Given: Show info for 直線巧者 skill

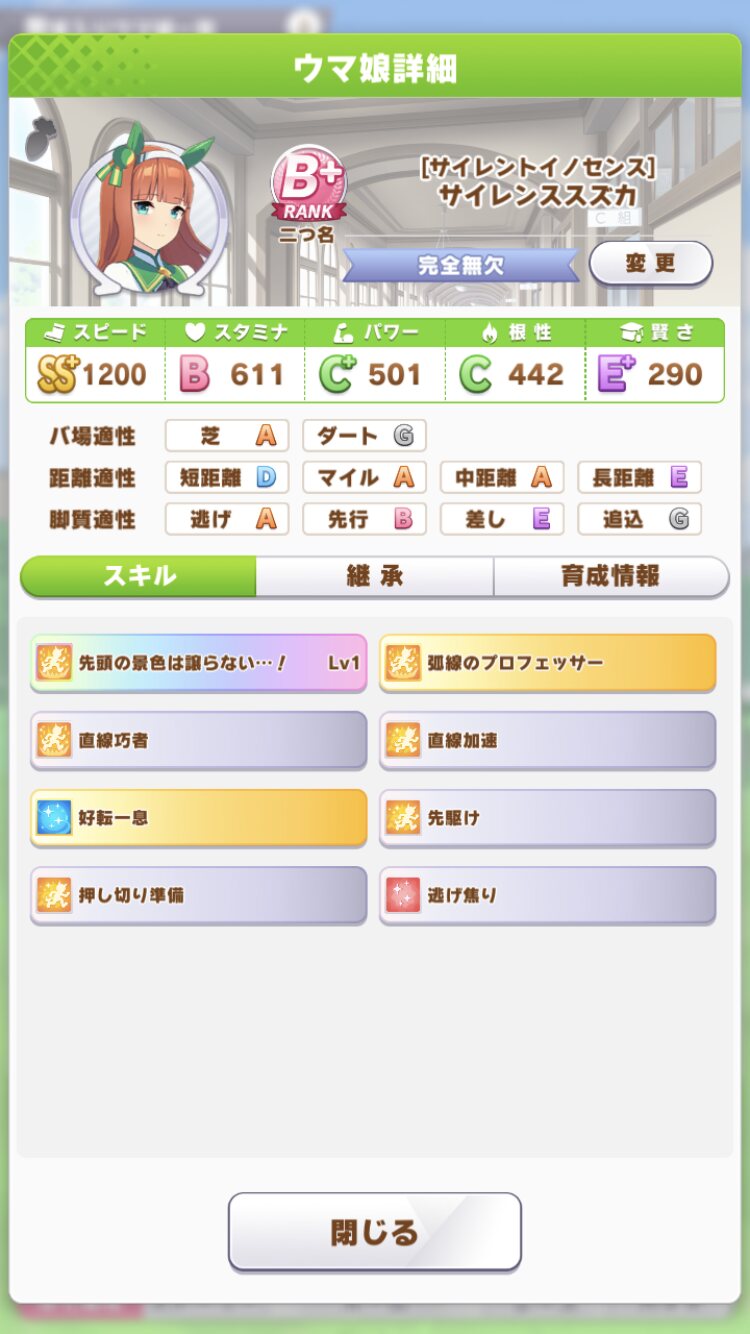Looking at the screenshot, I should point(198,740).
